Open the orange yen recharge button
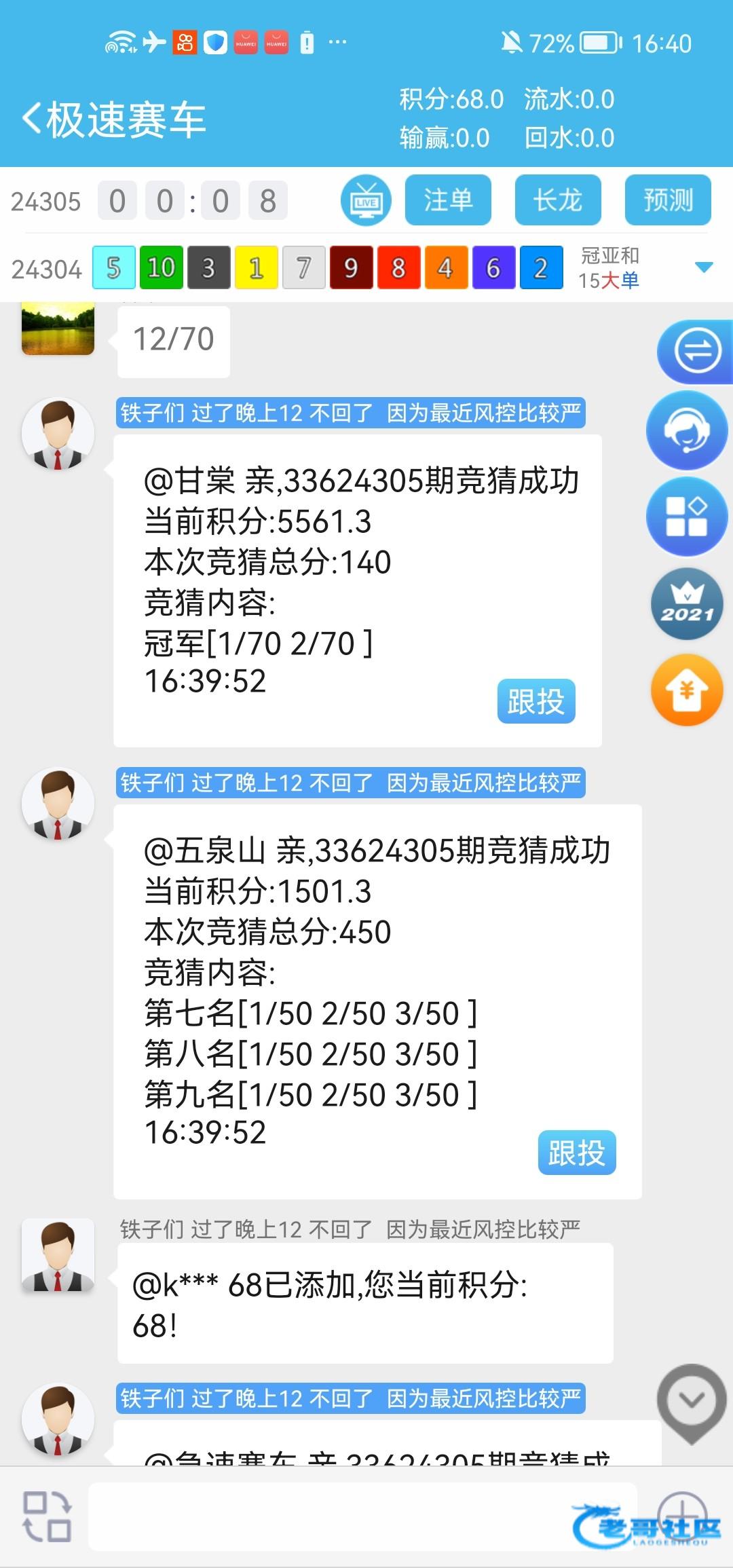 [687, 690]
